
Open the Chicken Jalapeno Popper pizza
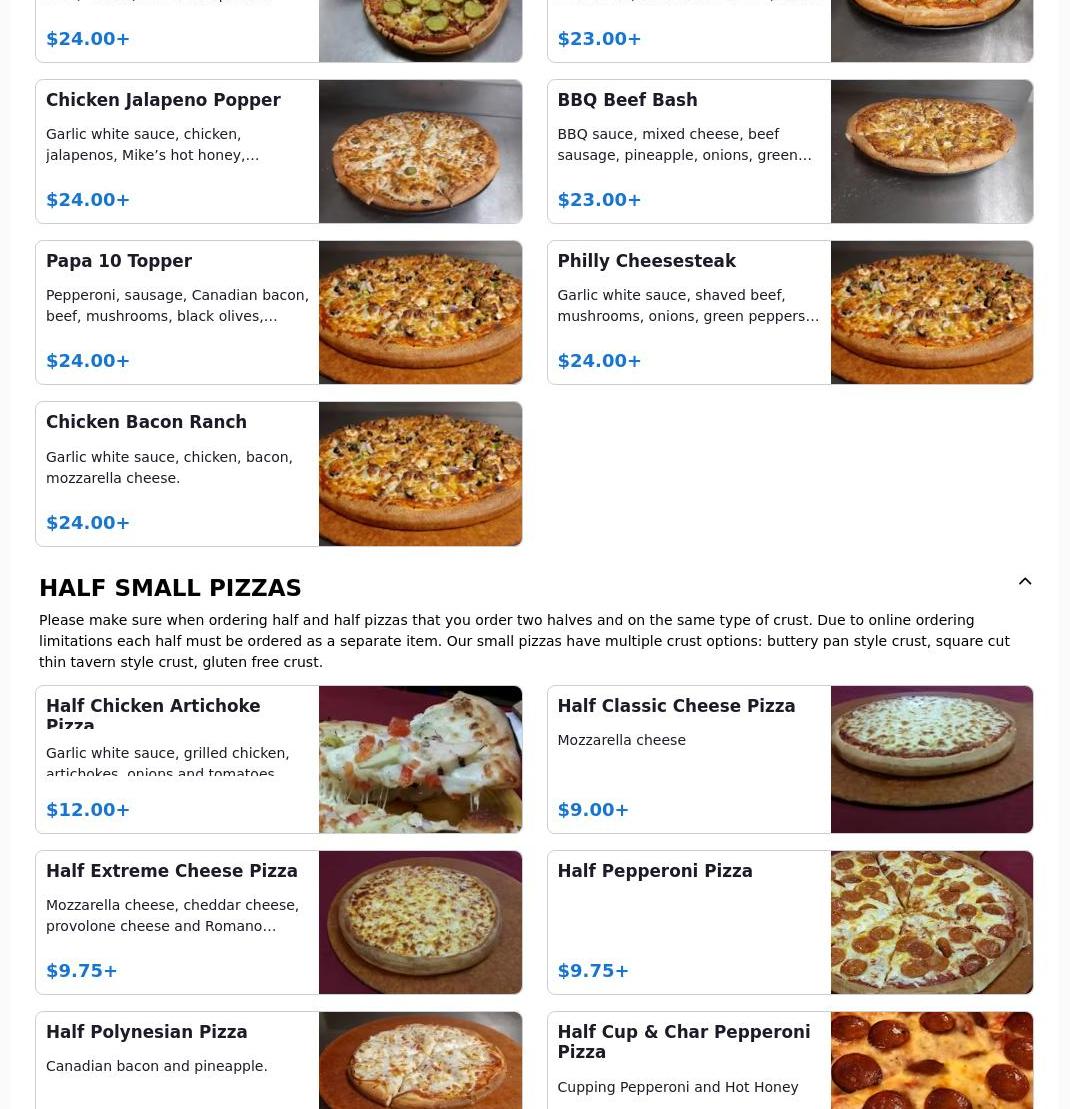278,151
